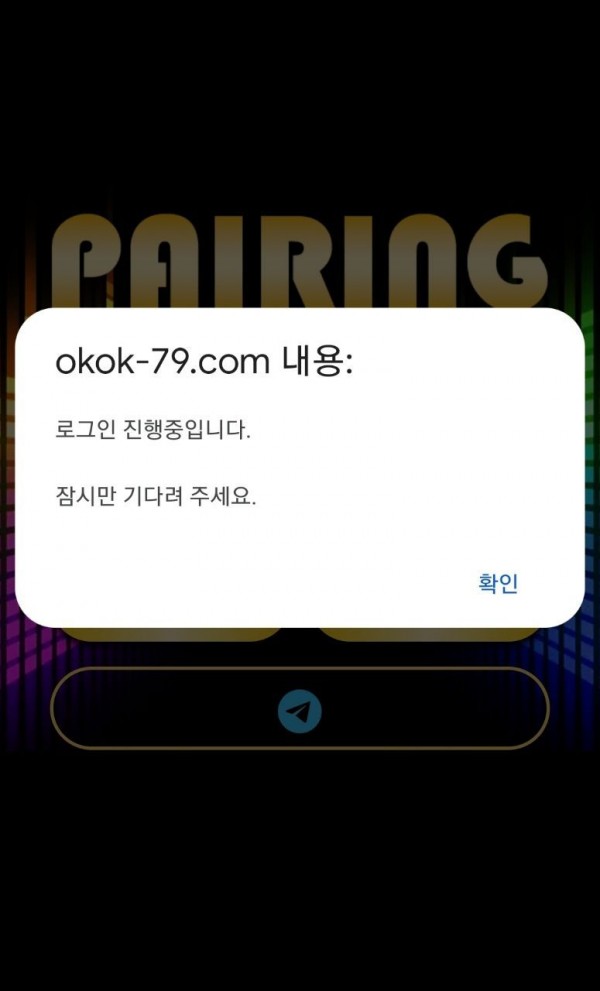Open the Telegram contact button
This screenshot has width=600, height=991.
299,710
